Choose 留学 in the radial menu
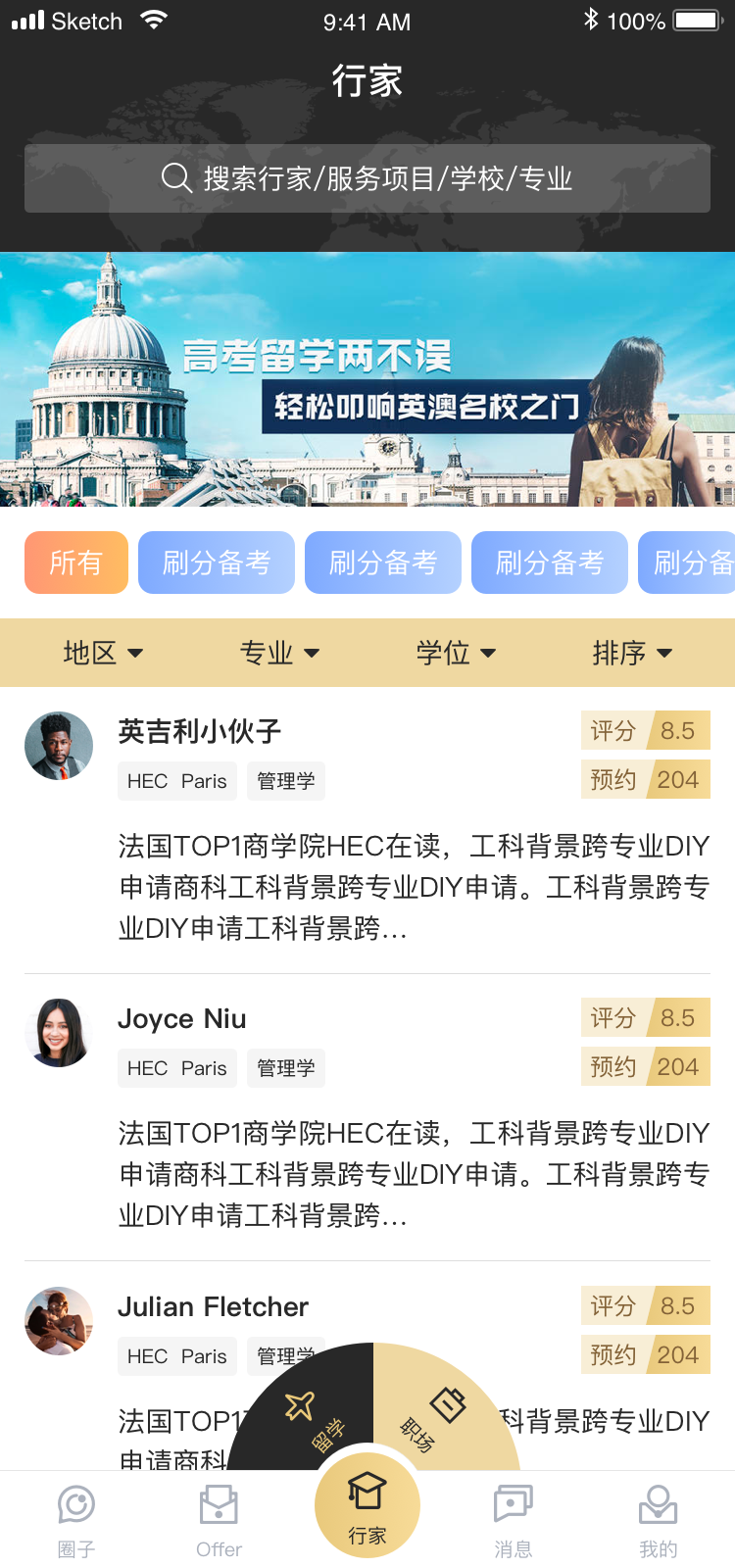735x1568 pixels. [312, 1416]
